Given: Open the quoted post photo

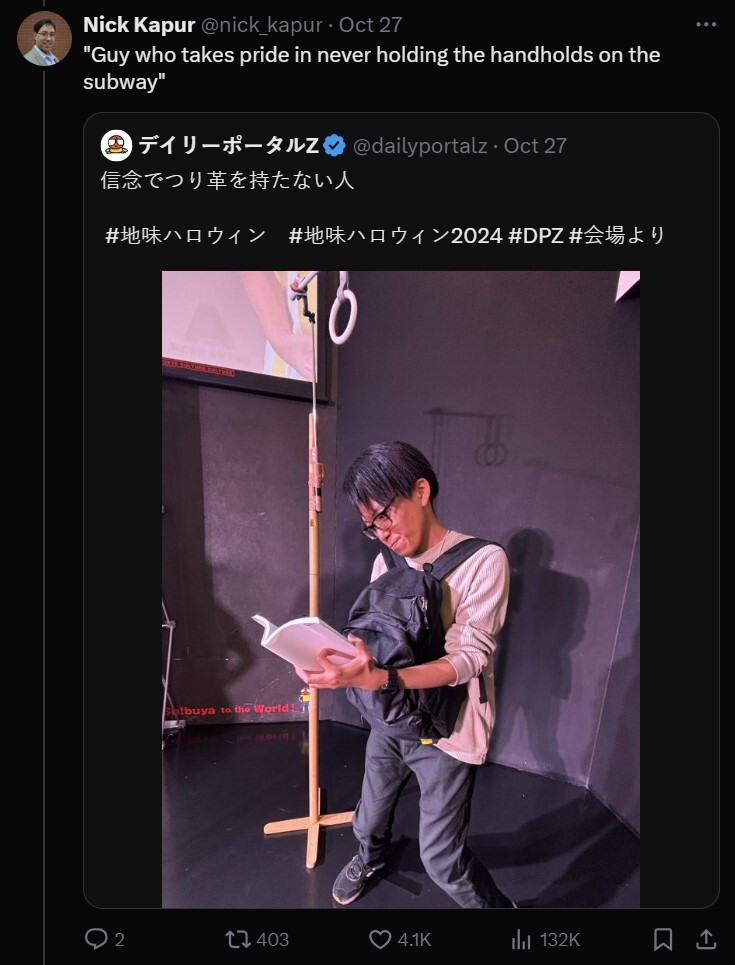Looking at the screenshot, I should click(x=400, y=589).
